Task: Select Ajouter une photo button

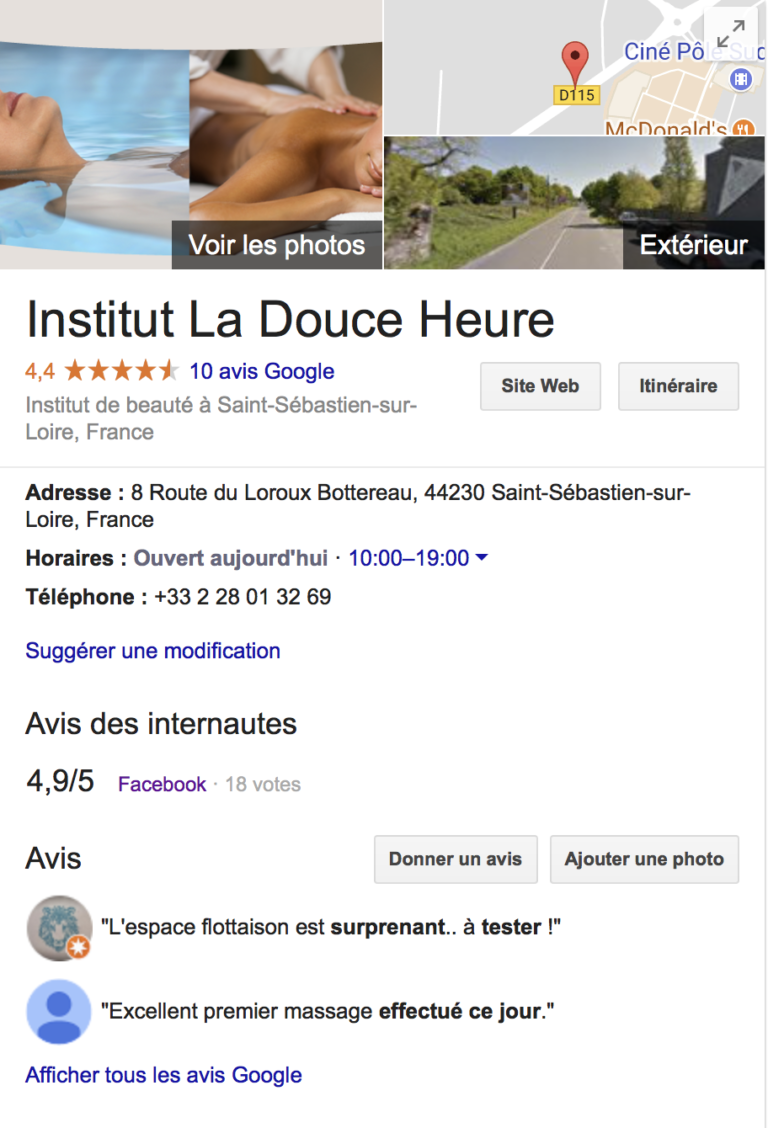Action: click(644, 859)
